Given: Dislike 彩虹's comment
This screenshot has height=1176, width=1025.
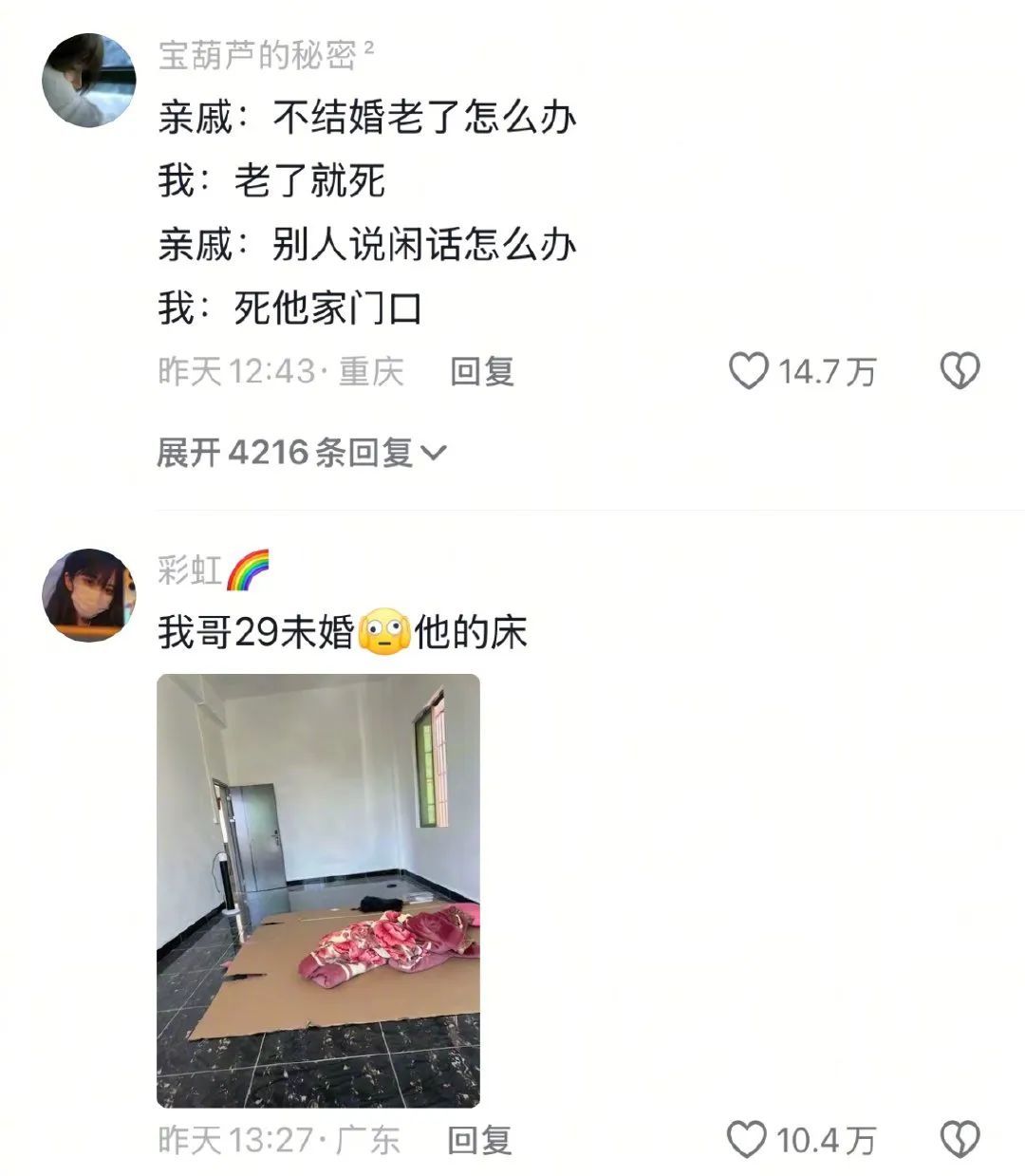Looking at the screenshot, I should (x=960, y=1140).
